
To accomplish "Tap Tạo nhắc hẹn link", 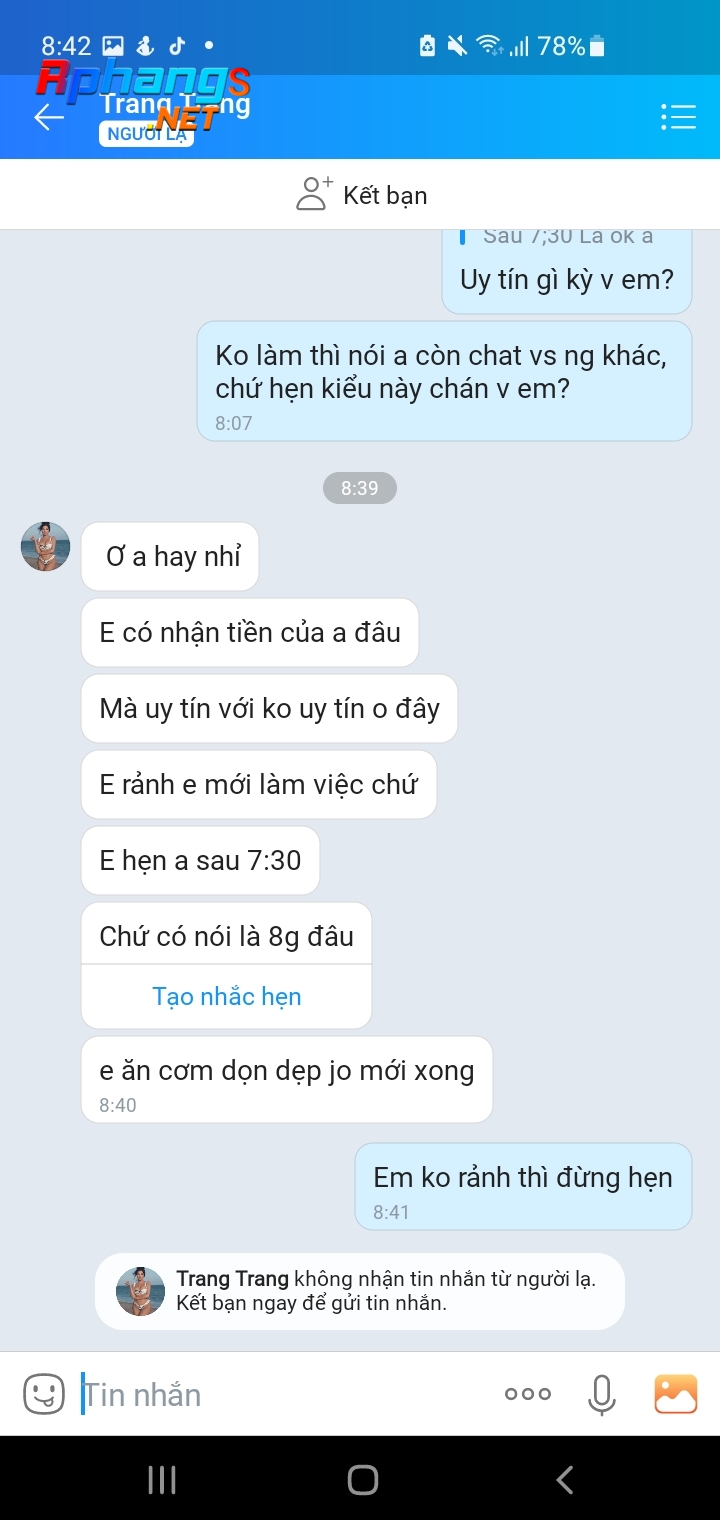I will (227, 996).
